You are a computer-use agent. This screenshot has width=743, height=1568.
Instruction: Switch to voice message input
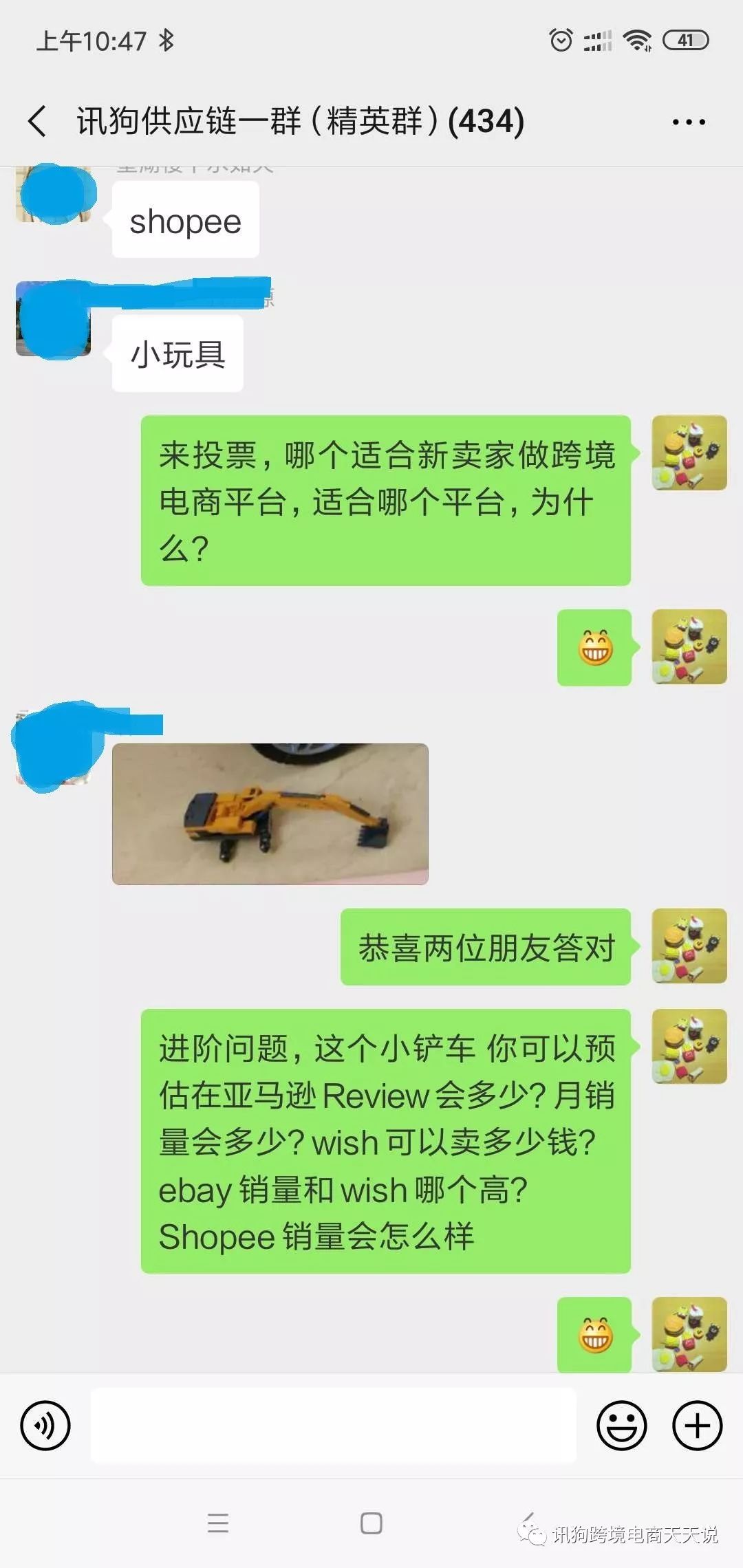coord(45,1425)
